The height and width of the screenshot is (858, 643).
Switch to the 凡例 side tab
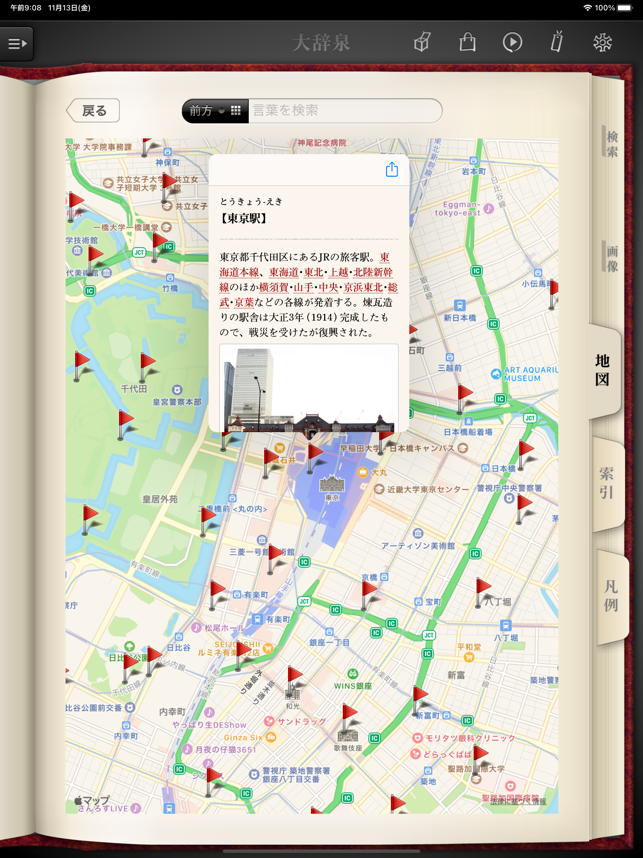click(x=610, y=595)
